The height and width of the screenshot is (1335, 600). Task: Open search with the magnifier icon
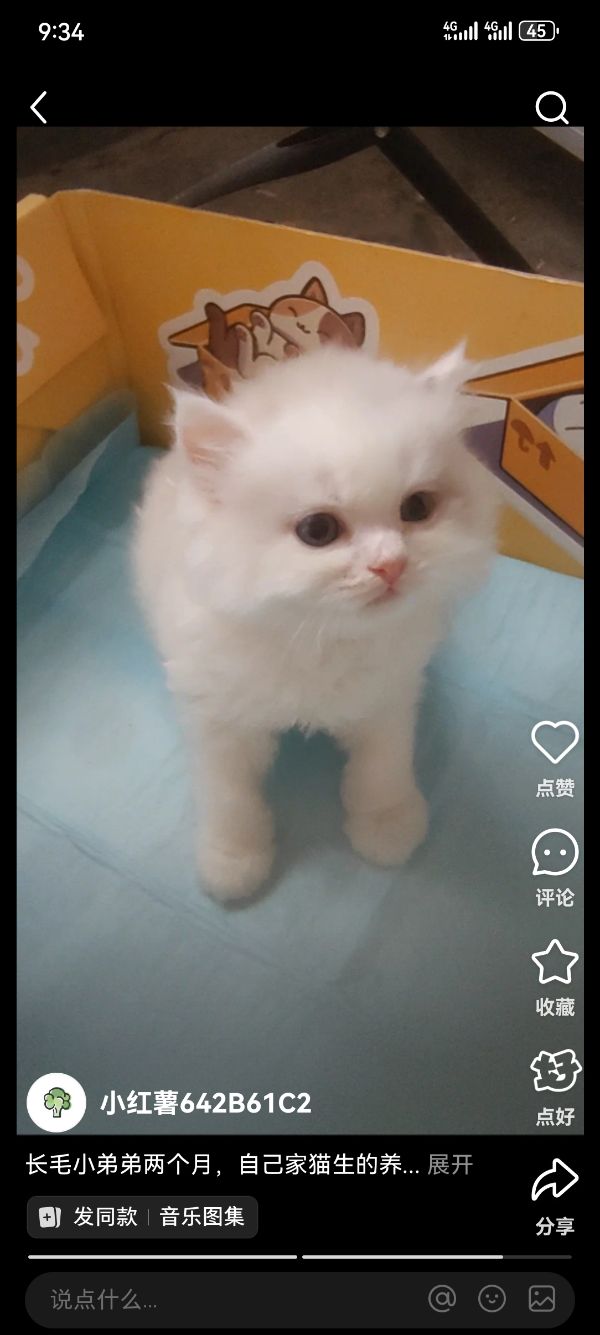[x=551, y=107]
